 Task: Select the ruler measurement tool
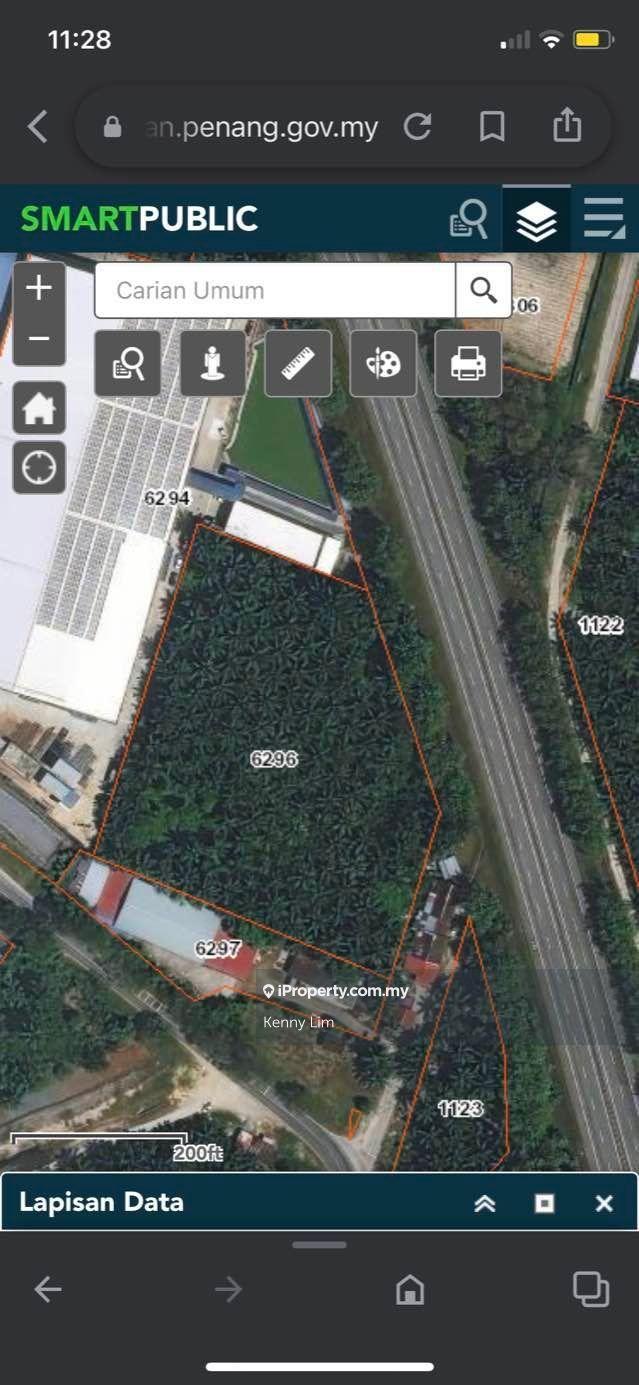tap(298, 364)
